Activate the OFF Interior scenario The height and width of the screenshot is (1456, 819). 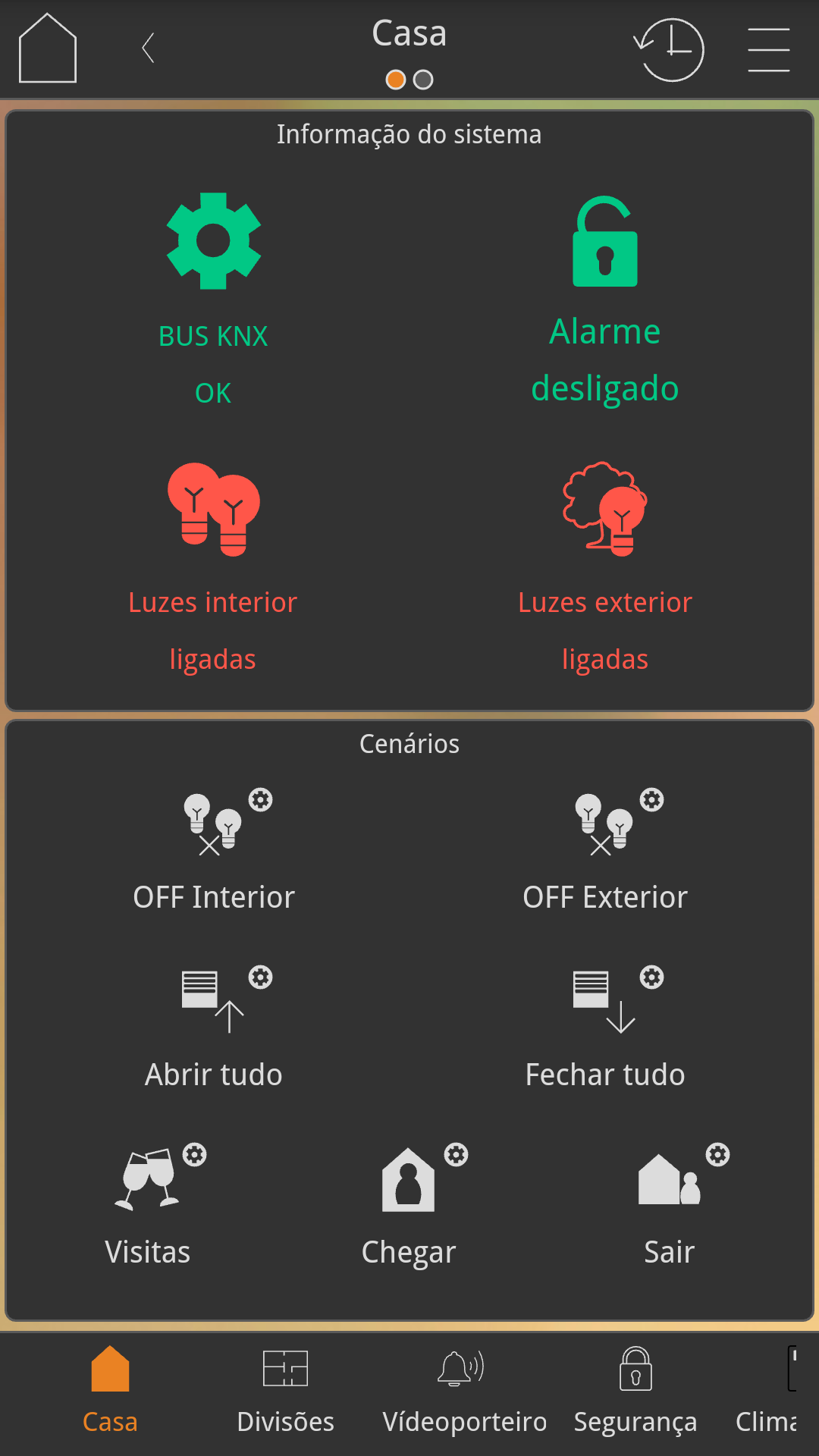tap(213, 849)
